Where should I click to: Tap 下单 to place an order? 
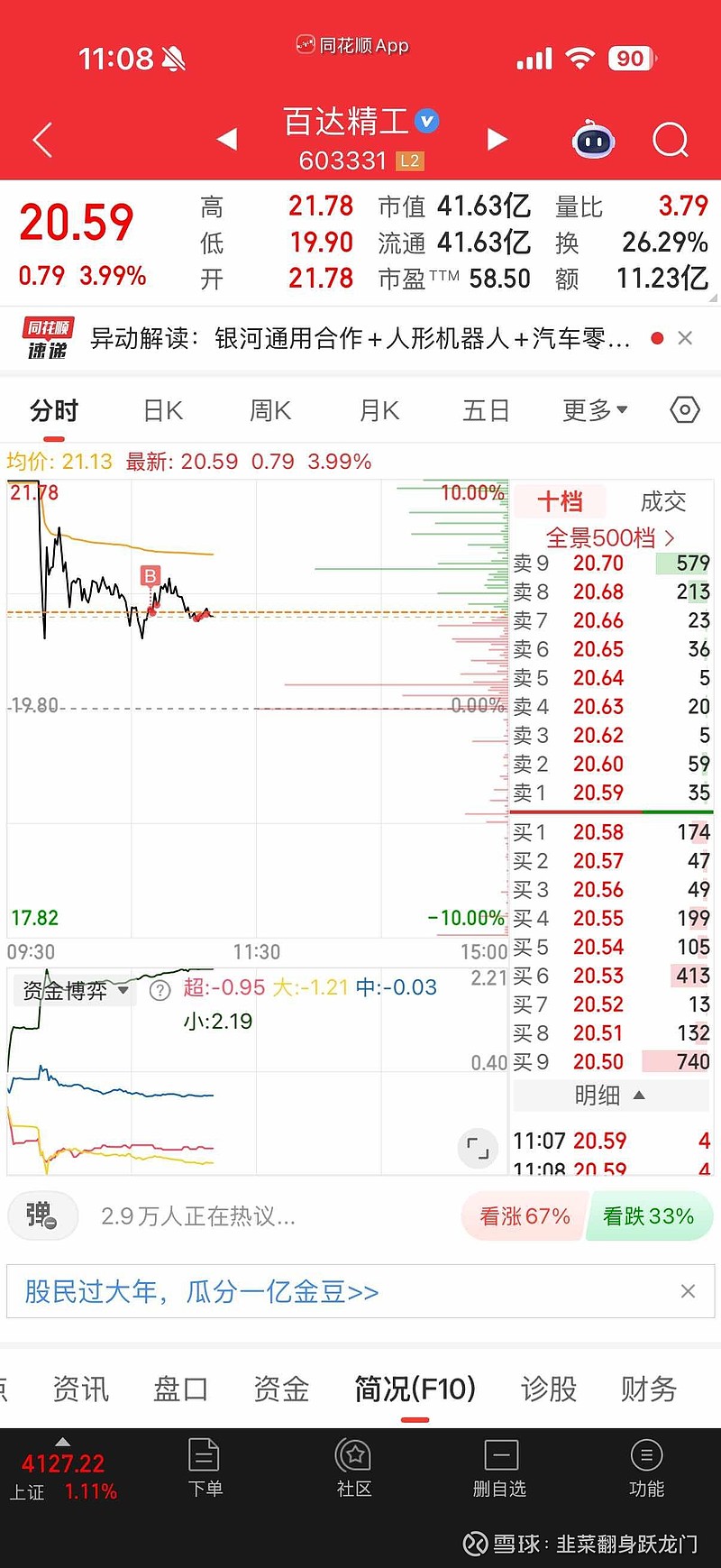[205, 1470]
